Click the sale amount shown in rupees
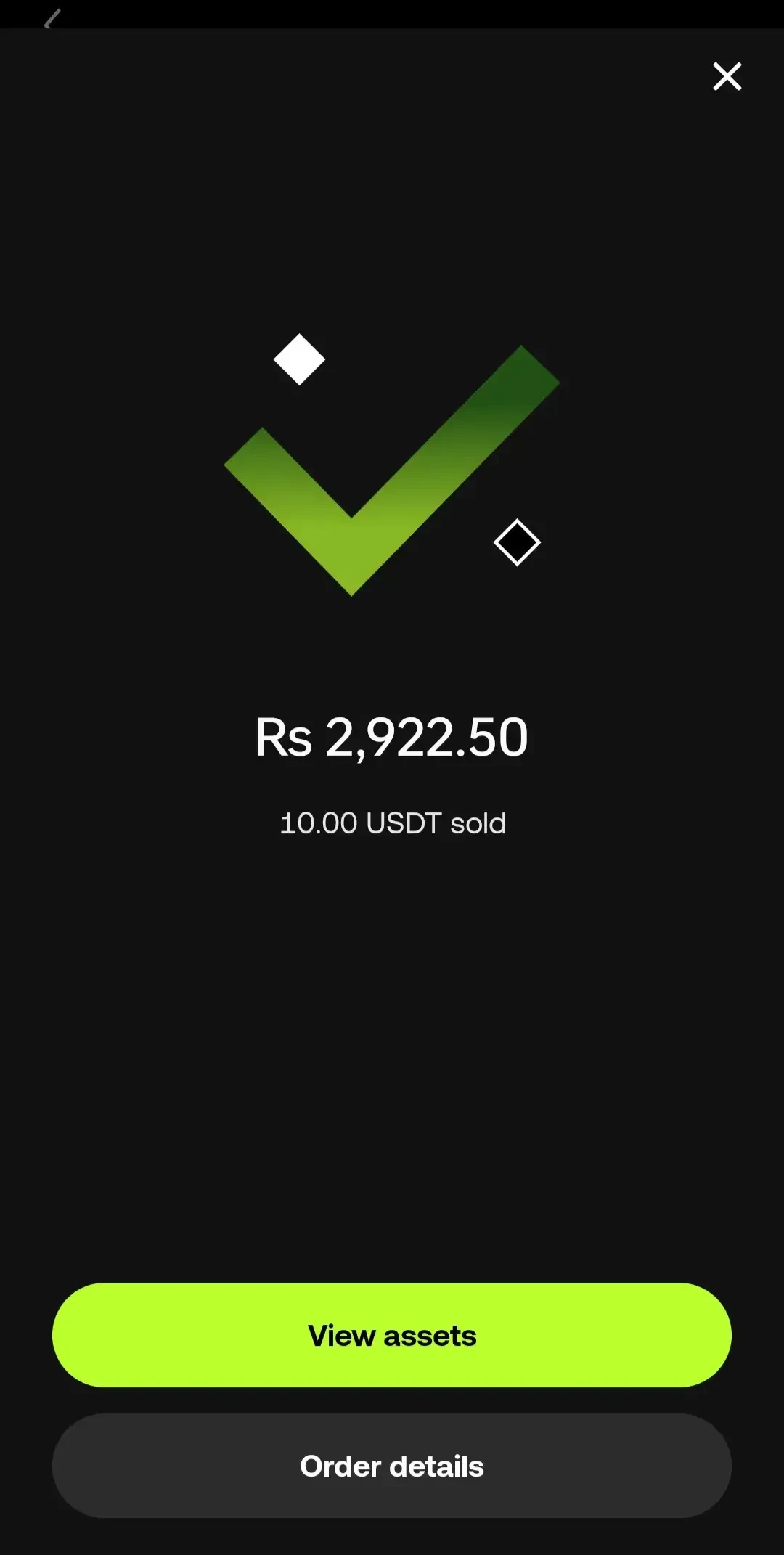The height and width of the screenshot is (1555, 784). tap(392, 736)
